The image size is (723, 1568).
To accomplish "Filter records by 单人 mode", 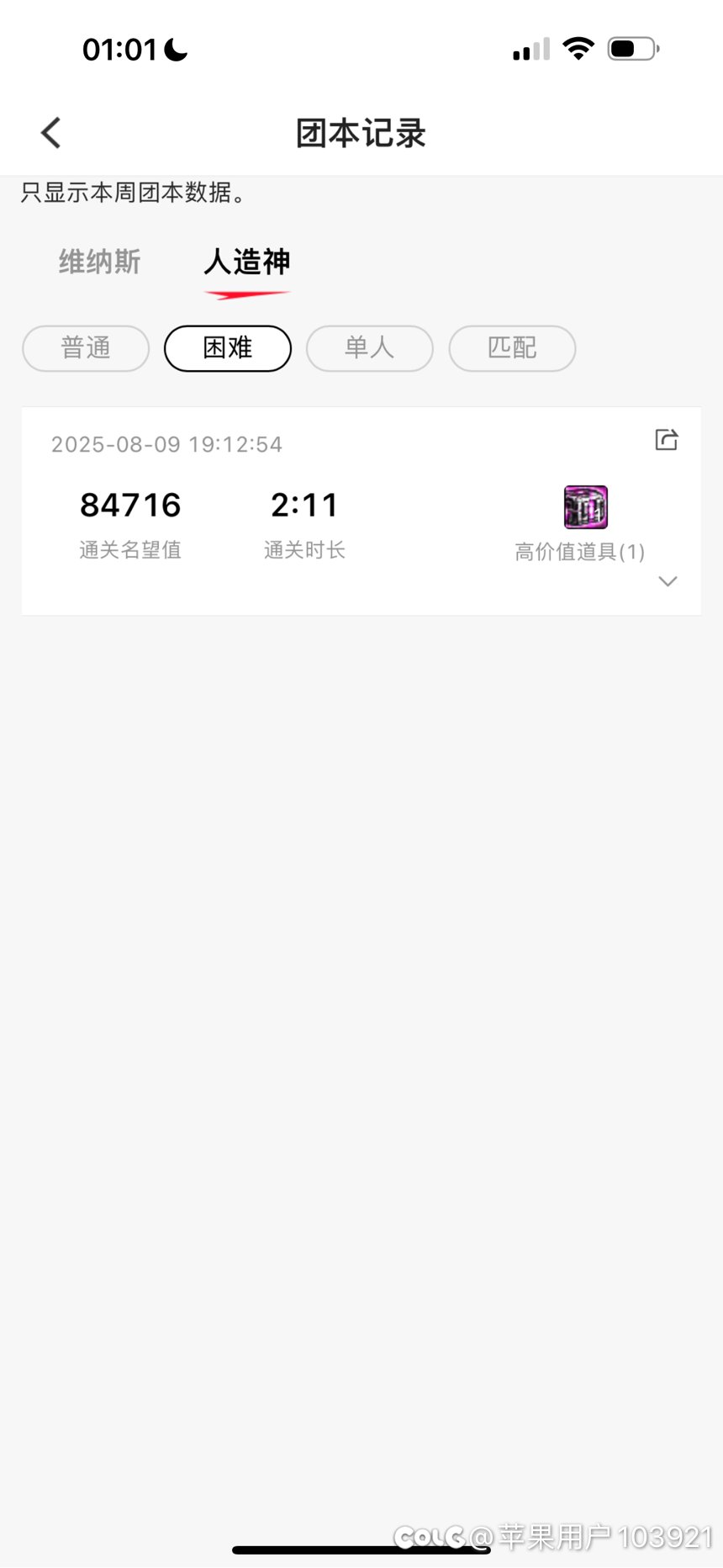I will (370, 348).
